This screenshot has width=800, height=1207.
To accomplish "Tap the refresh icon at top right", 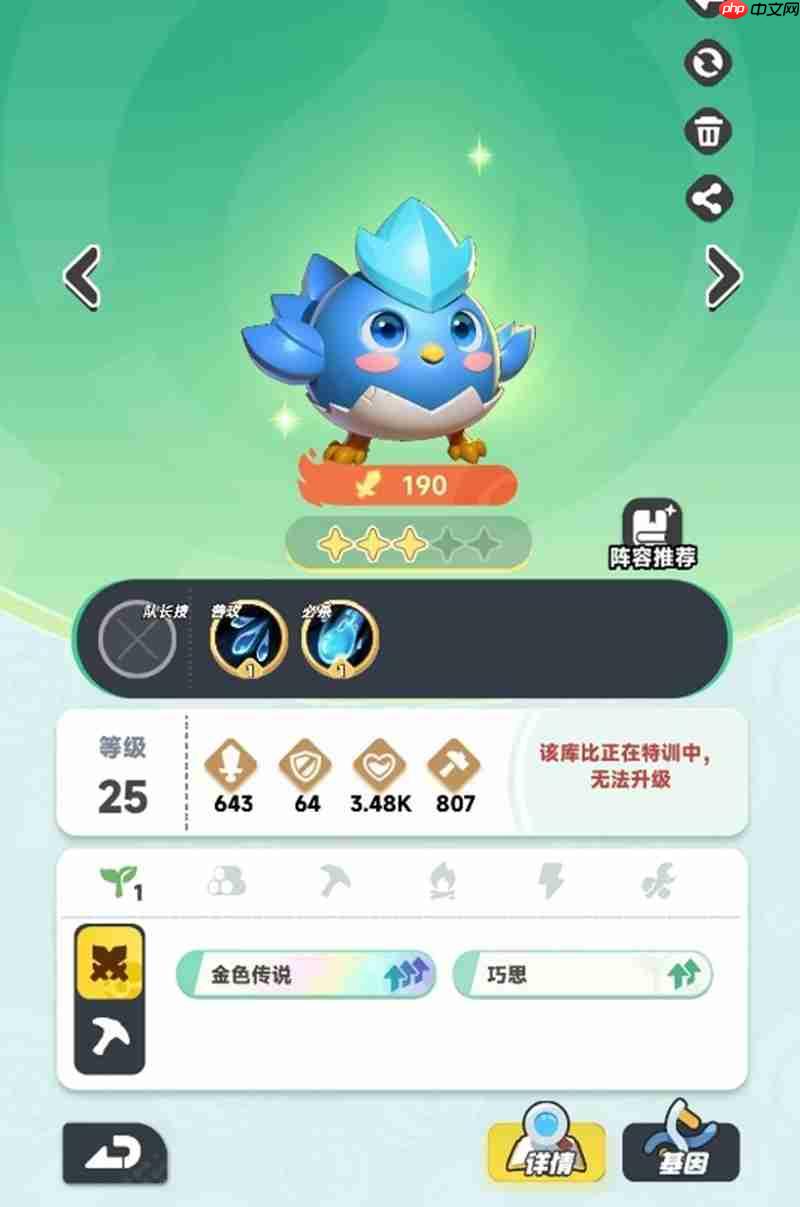I will pos(708,63).
